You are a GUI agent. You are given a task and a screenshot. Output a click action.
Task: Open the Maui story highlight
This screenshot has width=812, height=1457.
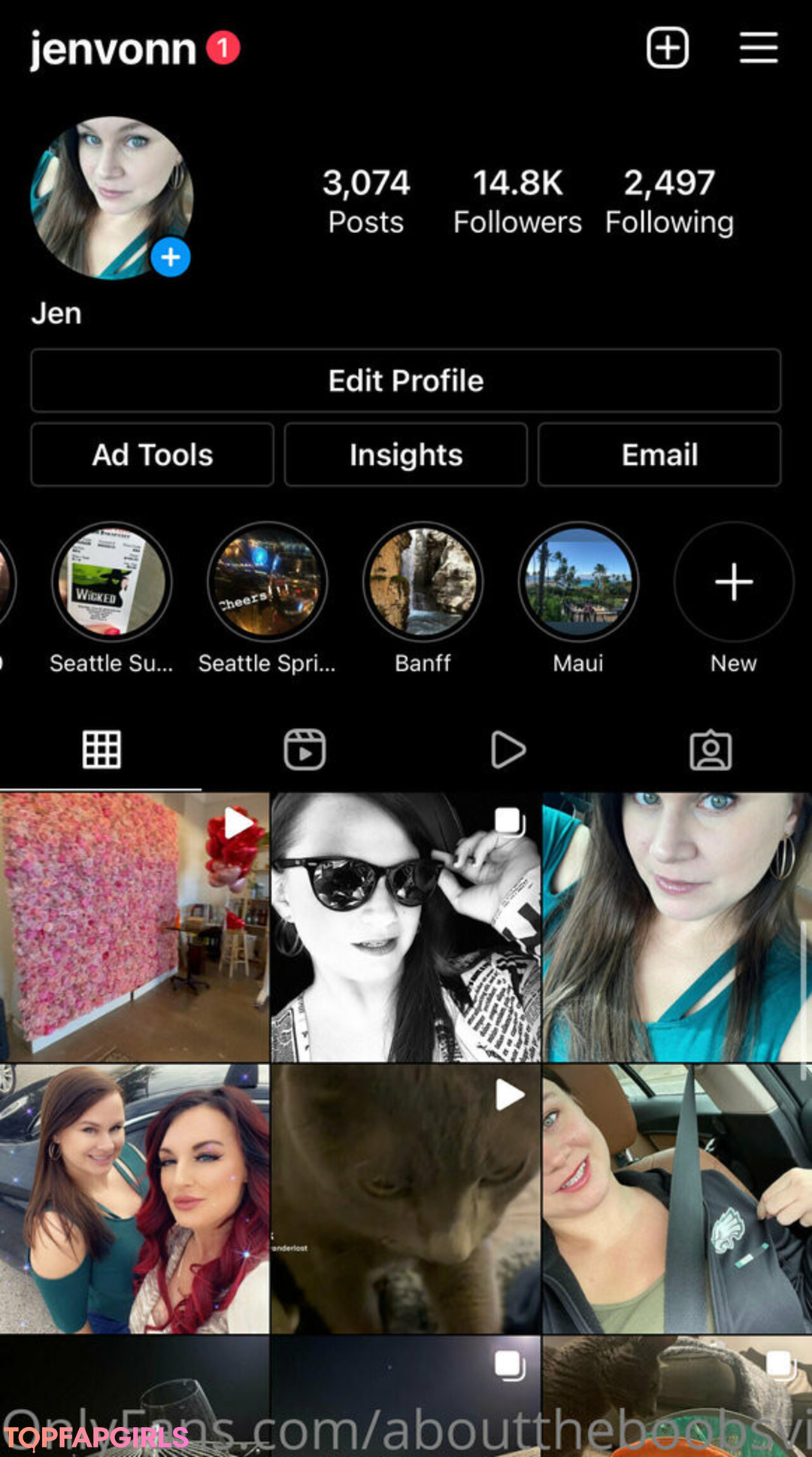pos(578,582)
